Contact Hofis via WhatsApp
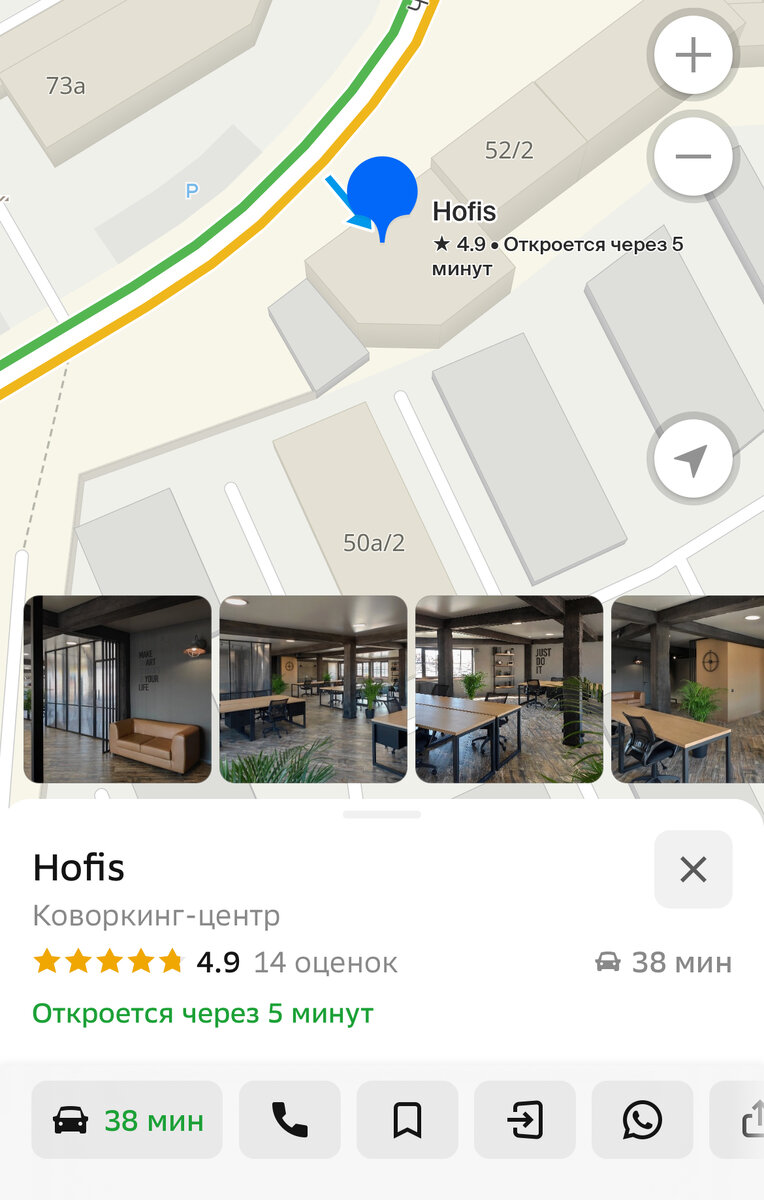 pos(642,1120)
